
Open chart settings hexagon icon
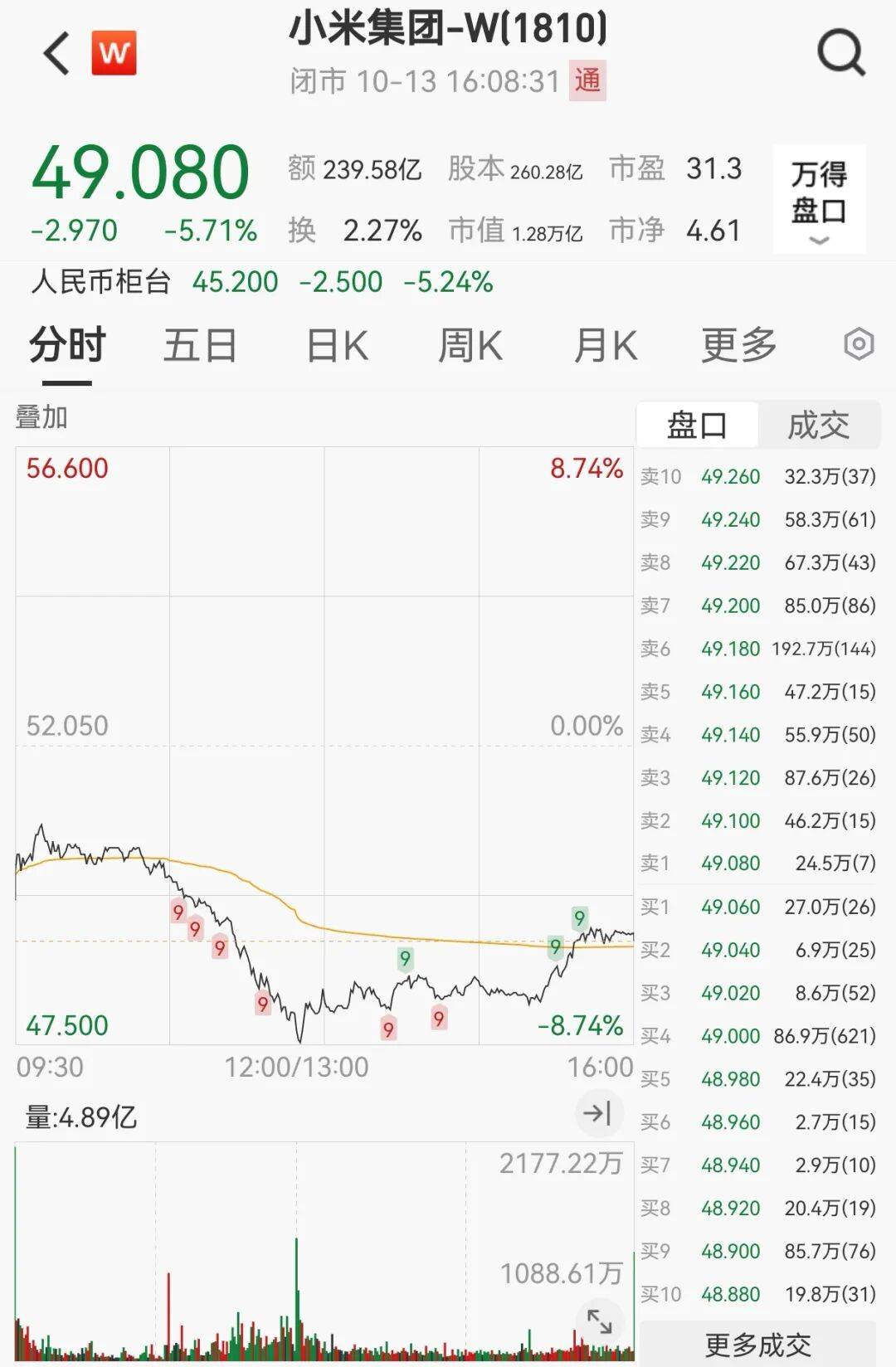tap(859, 344)
